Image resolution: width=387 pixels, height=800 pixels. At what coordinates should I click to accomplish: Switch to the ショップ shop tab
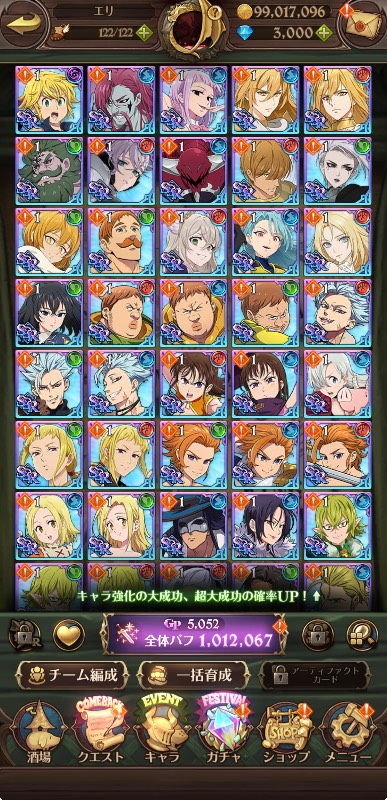point(286,733)
